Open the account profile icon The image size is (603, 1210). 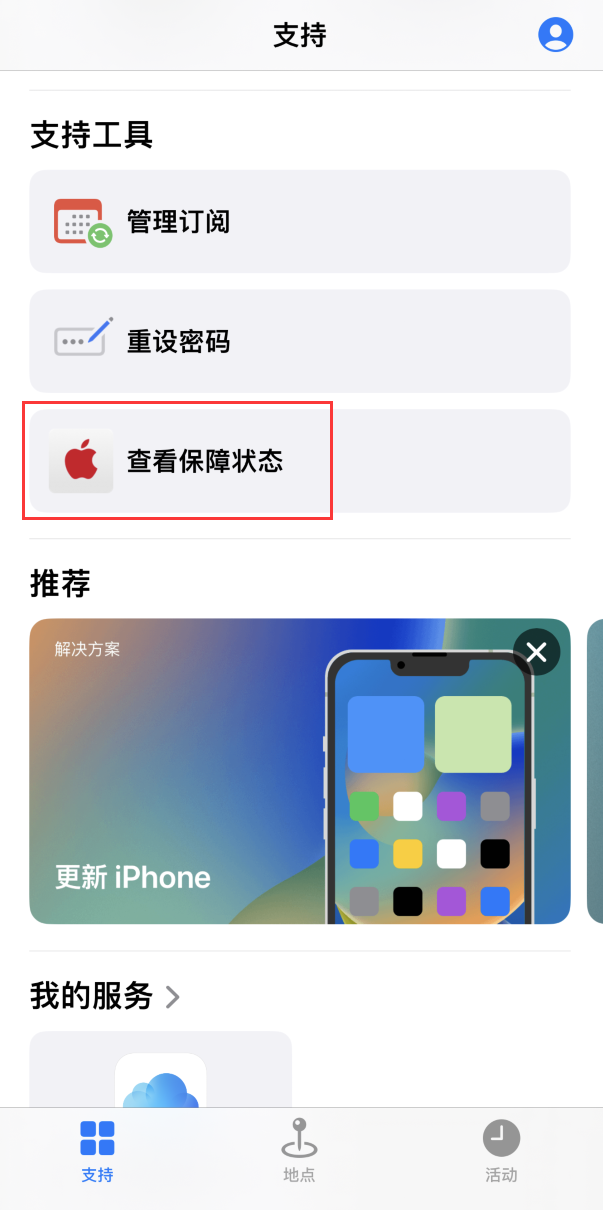[x=555, y=35]
